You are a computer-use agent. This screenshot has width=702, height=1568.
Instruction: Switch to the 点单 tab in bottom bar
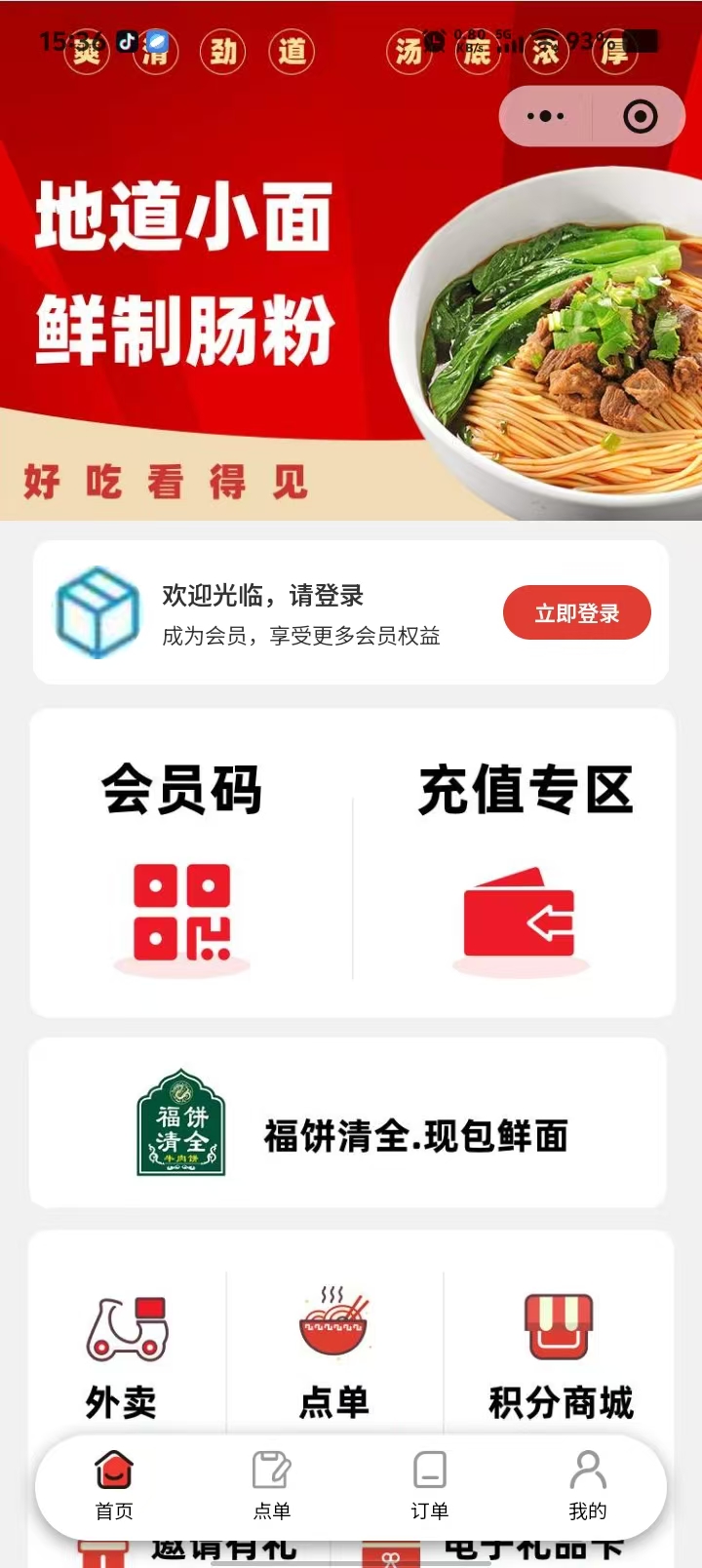click(272, 1485)
